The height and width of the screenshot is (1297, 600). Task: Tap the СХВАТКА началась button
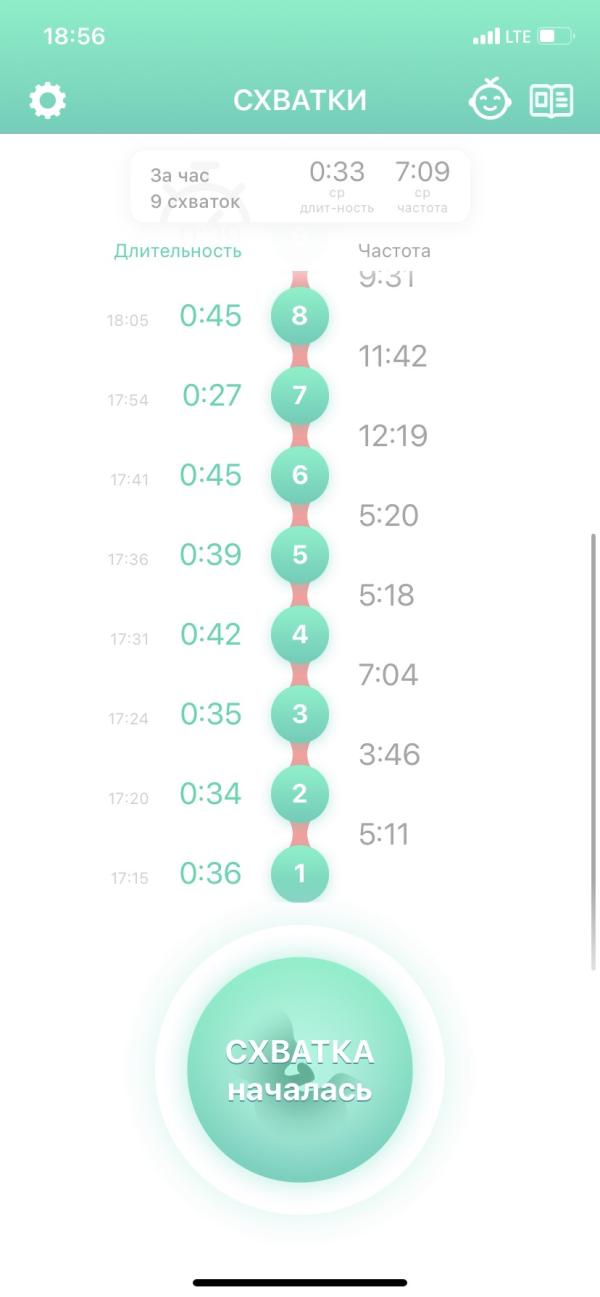click(x=300, y=1069)
